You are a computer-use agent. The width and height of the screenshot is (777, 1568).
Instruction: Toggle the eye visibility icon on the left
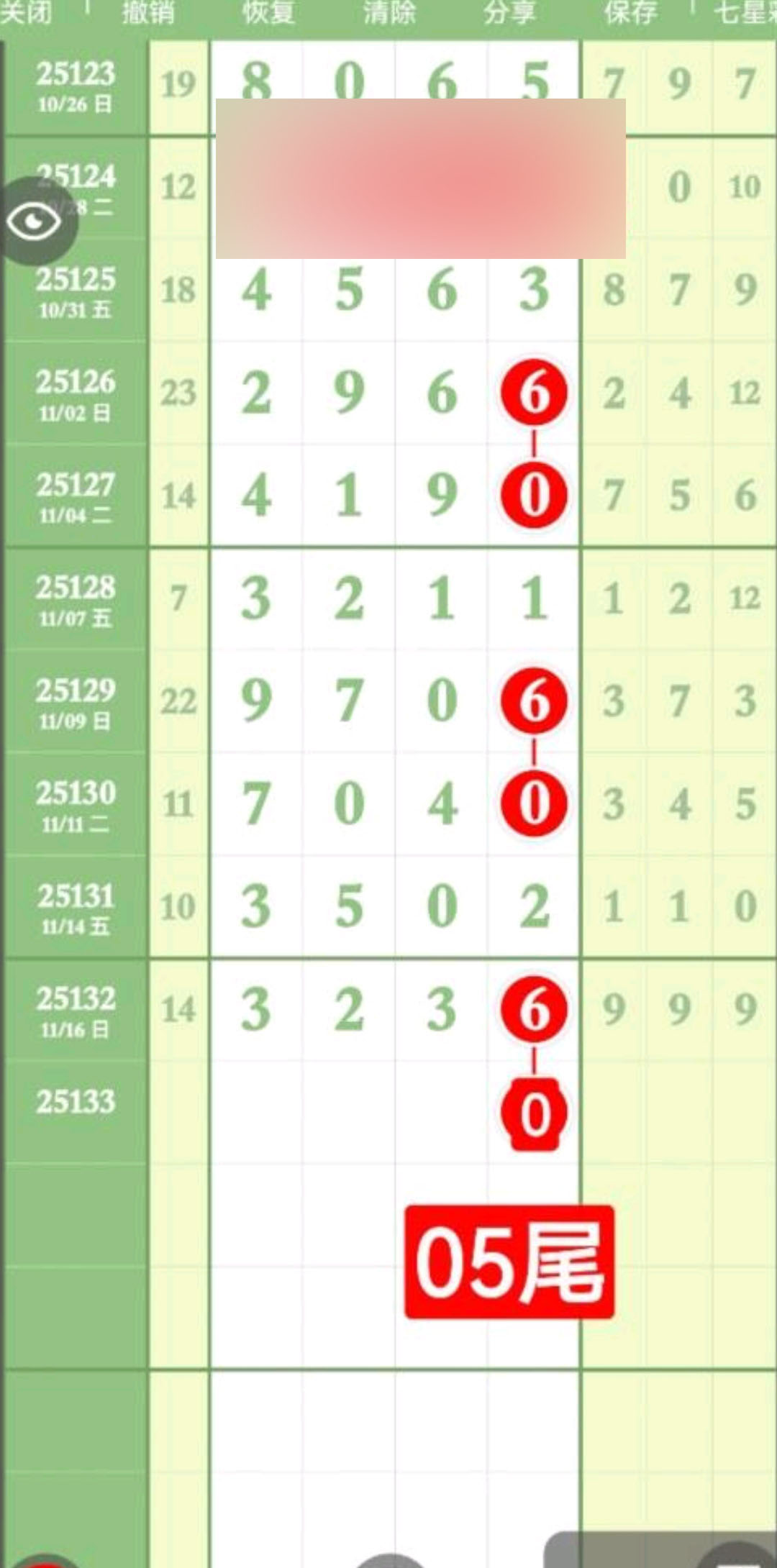coord(32,218)
